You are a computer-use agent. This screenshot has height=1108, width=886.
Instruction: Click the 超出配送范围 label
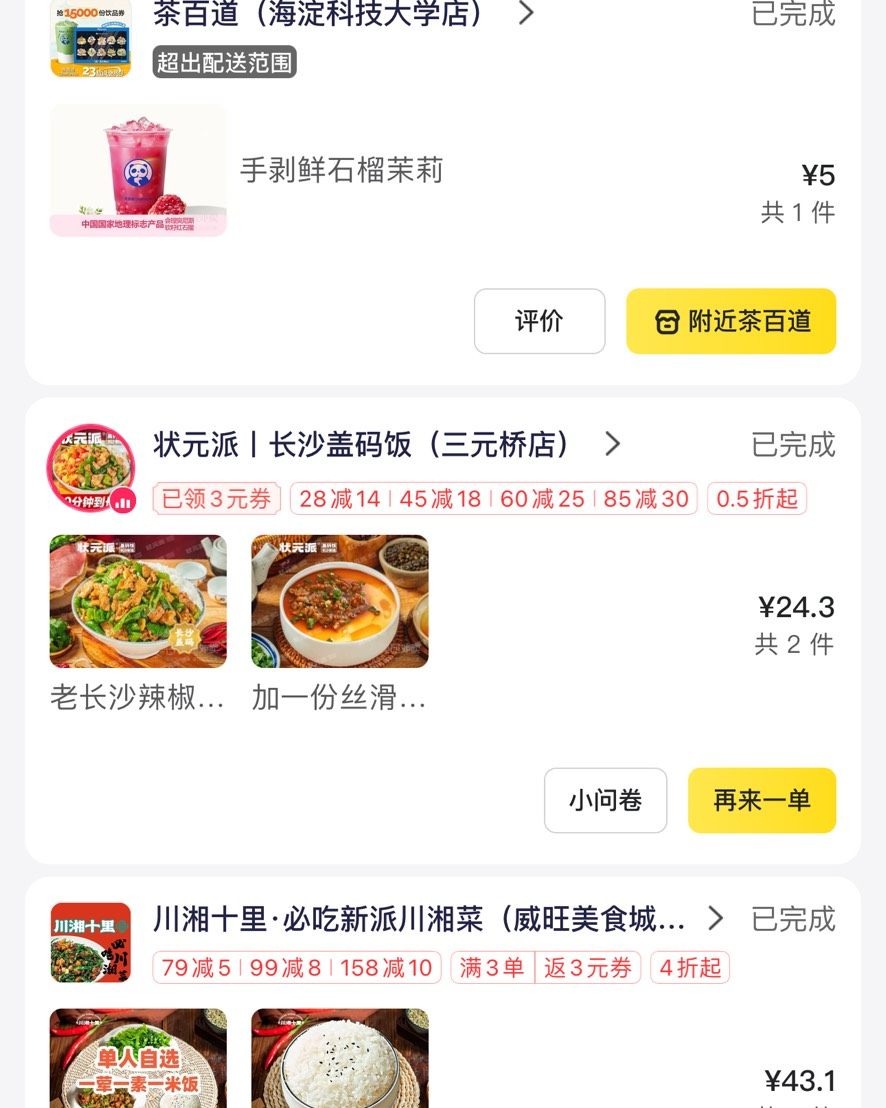tap(224, 62)
